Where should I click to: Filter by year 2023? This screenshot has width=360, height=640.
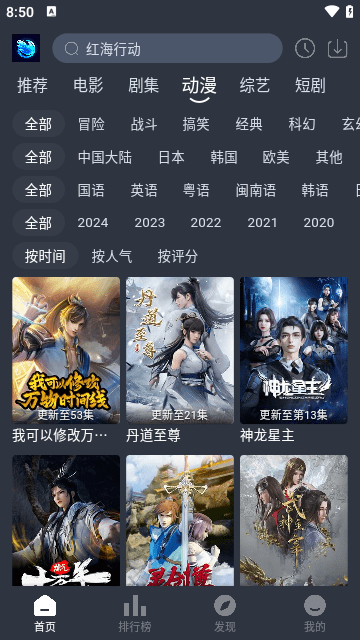pos(150,223)
